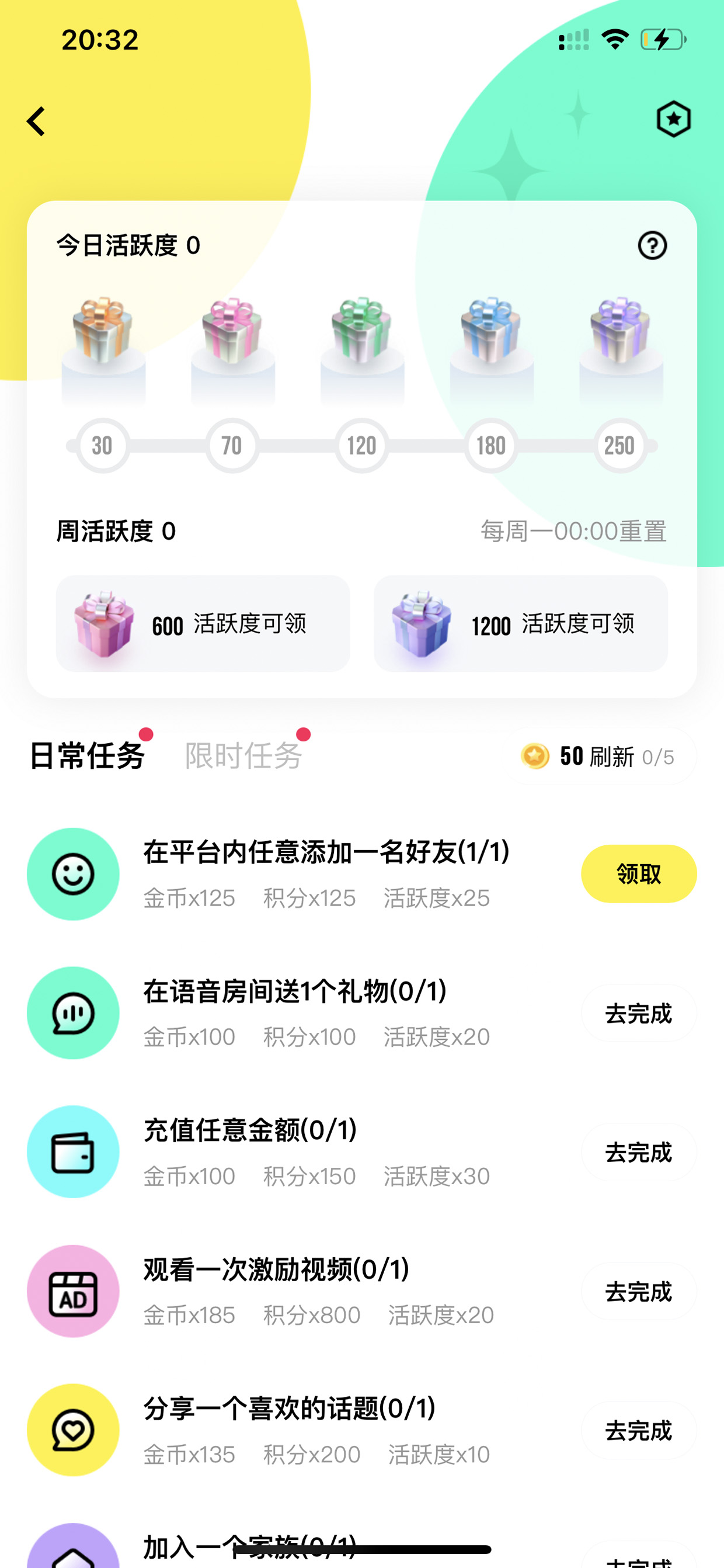Go back using the top-left arrow
Screen dimensions: 724x1568
[x=37, y=121]
